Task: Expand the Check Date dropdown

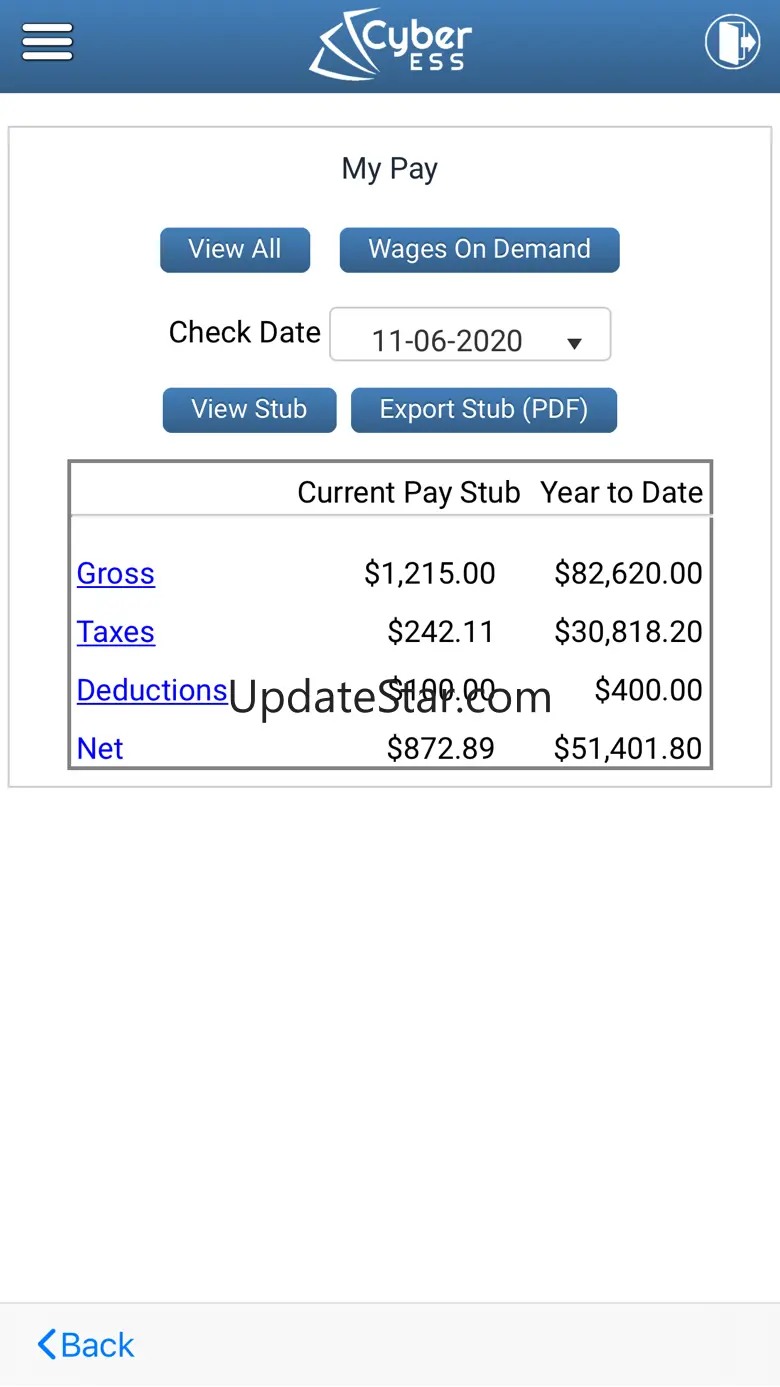Action: (x=470, y=335)
